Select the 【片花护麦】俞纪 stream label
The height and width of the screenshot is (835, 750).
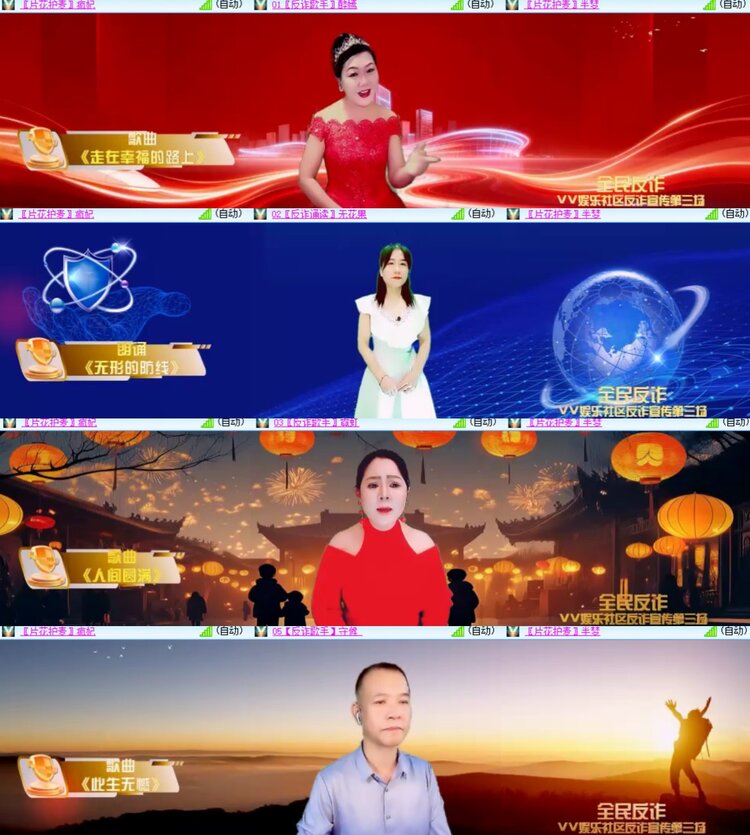click(x=55, y=7)
